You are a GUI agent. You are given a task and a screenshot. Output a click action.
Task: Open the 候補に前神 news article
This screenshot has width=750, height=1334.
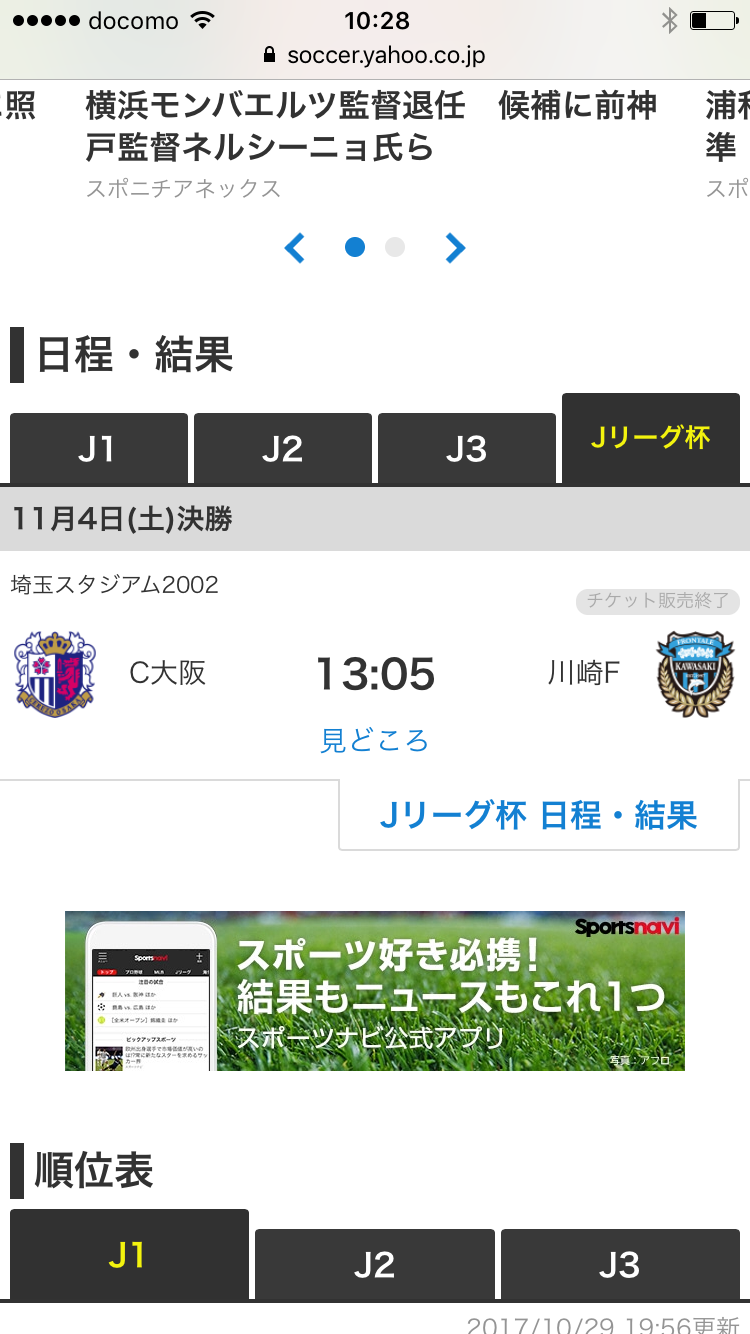(578, 106)
